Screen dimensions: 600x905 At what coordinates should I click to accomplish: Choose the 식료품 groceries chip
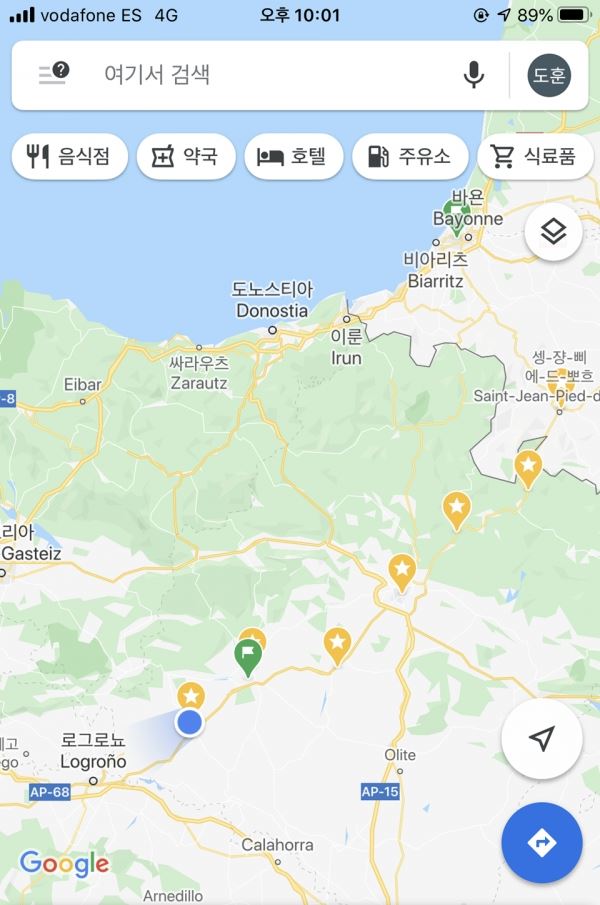pos(535,157)
